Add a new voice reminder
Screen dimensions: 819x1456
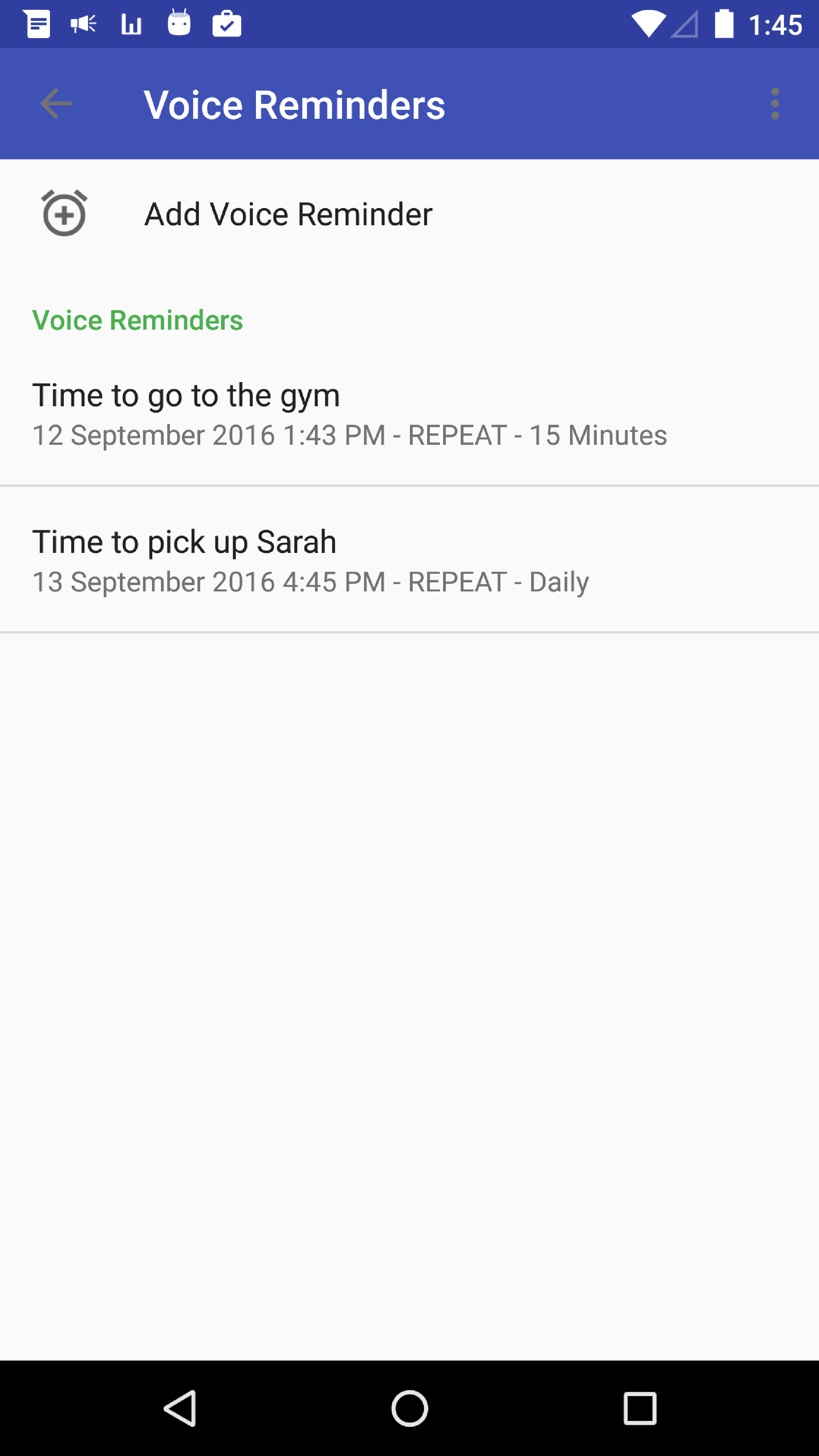pyautogui.click(x=409, y=214)
